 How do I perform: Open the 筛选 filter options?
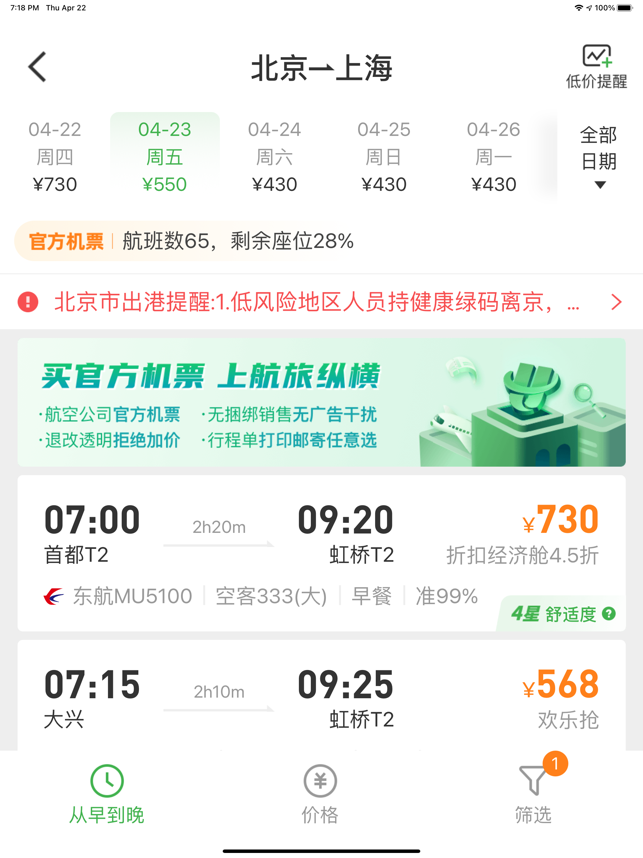click(533, 795)
